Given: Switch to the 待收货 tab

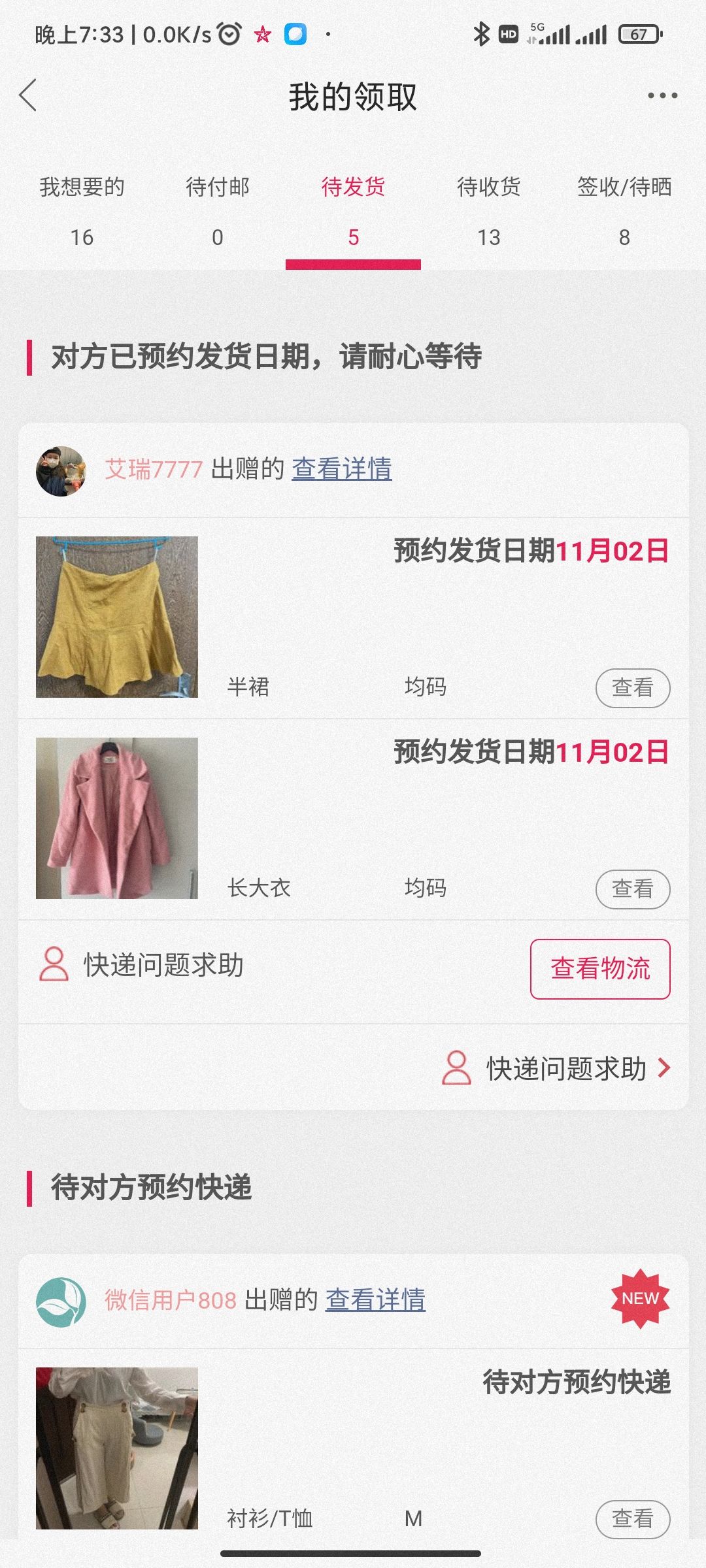Looking at the screenshot, I should click(489, 212).
